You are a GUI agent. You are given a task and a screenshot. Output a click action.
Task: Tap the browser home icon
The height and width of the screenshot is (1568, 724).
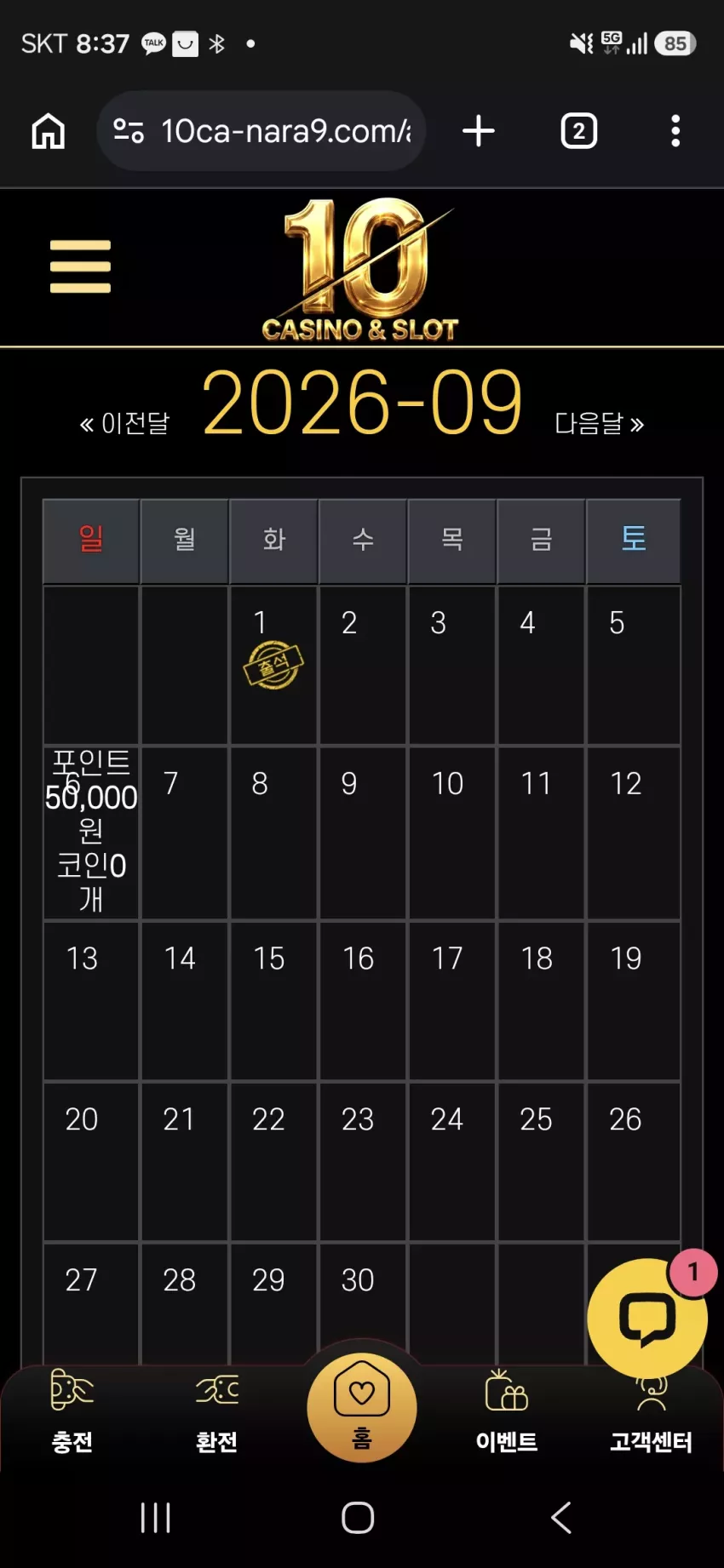coord(49,131)
